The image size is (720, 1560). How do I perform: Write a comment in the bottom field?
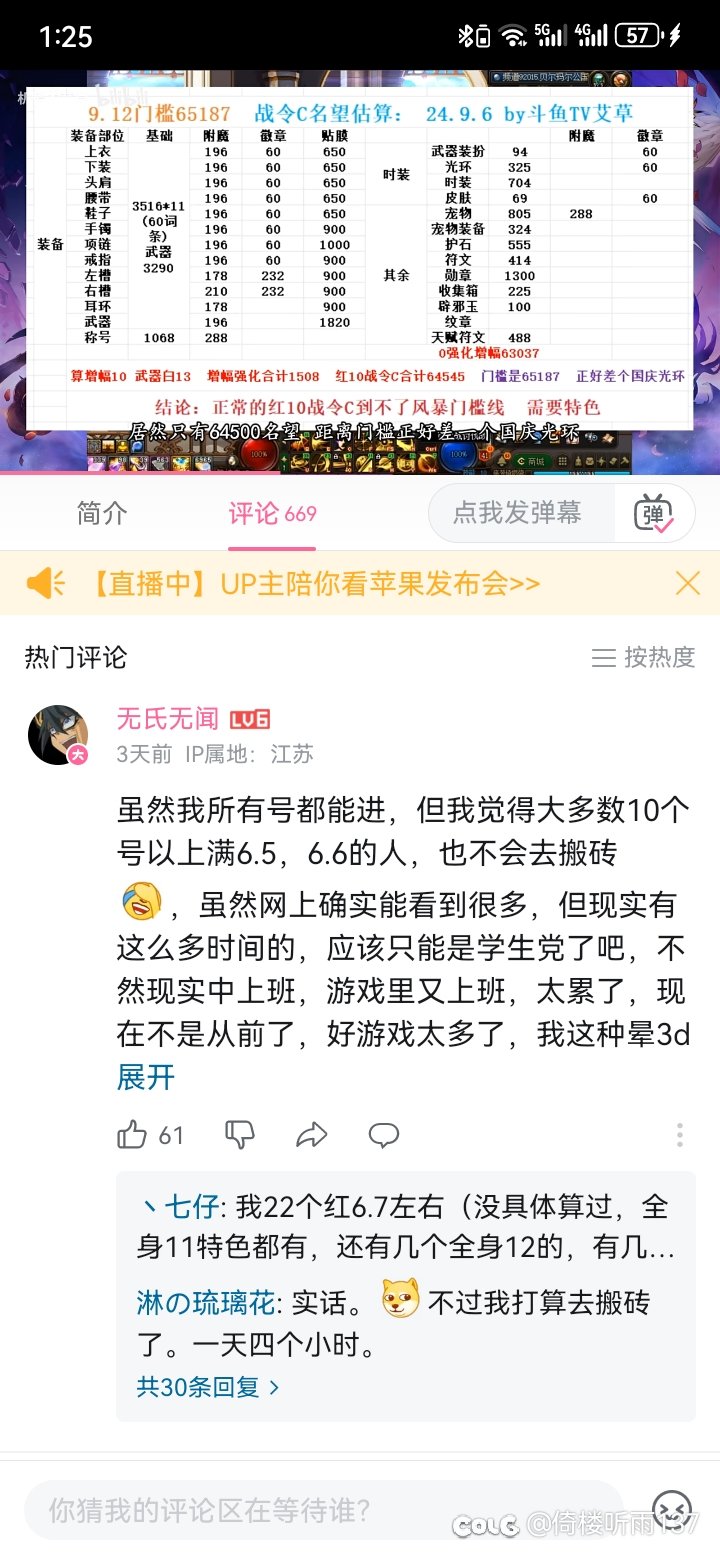(320, 1510)
